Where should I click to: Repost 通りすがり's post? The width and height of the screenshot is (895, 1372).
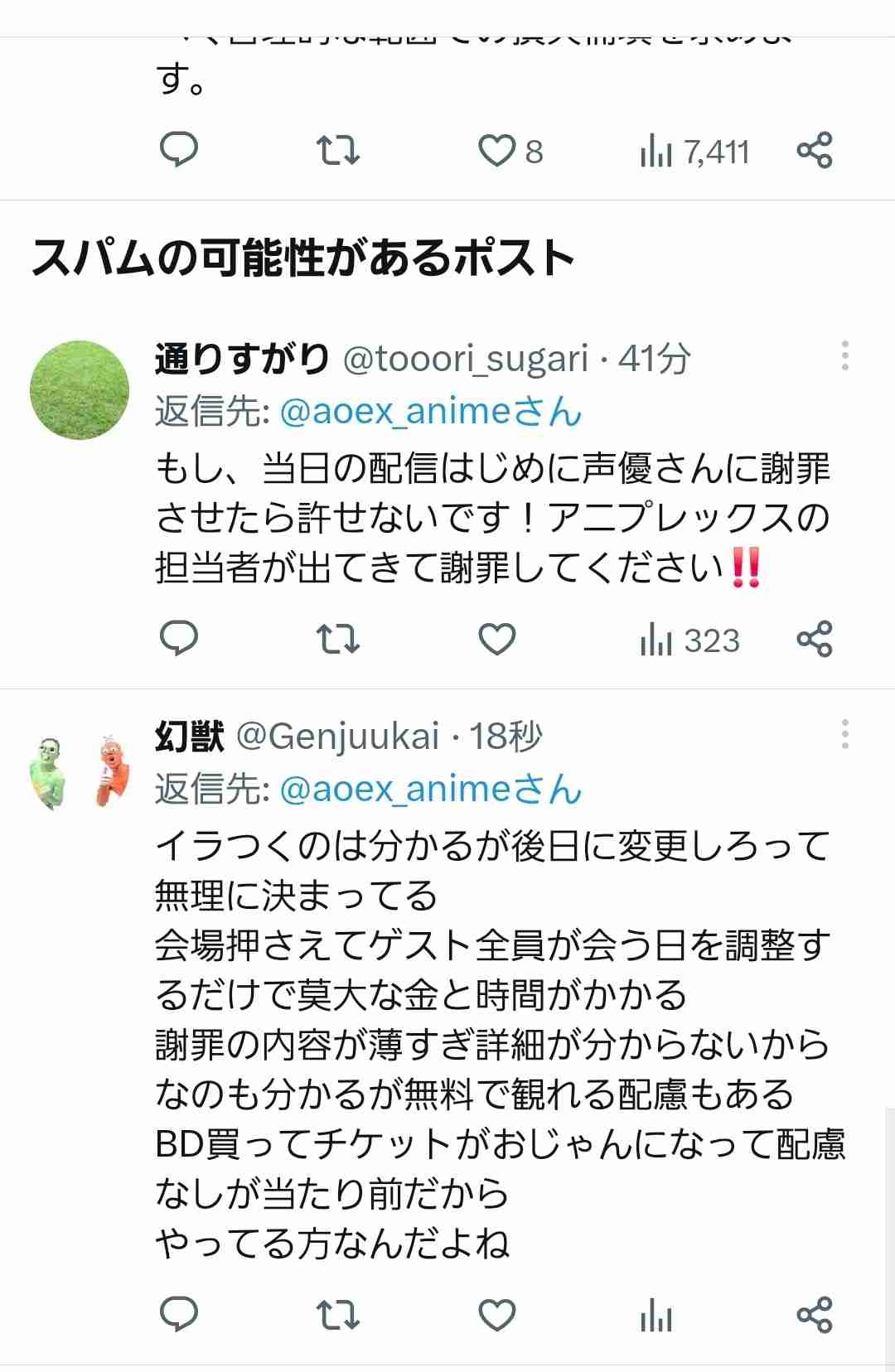click(338, 640)
